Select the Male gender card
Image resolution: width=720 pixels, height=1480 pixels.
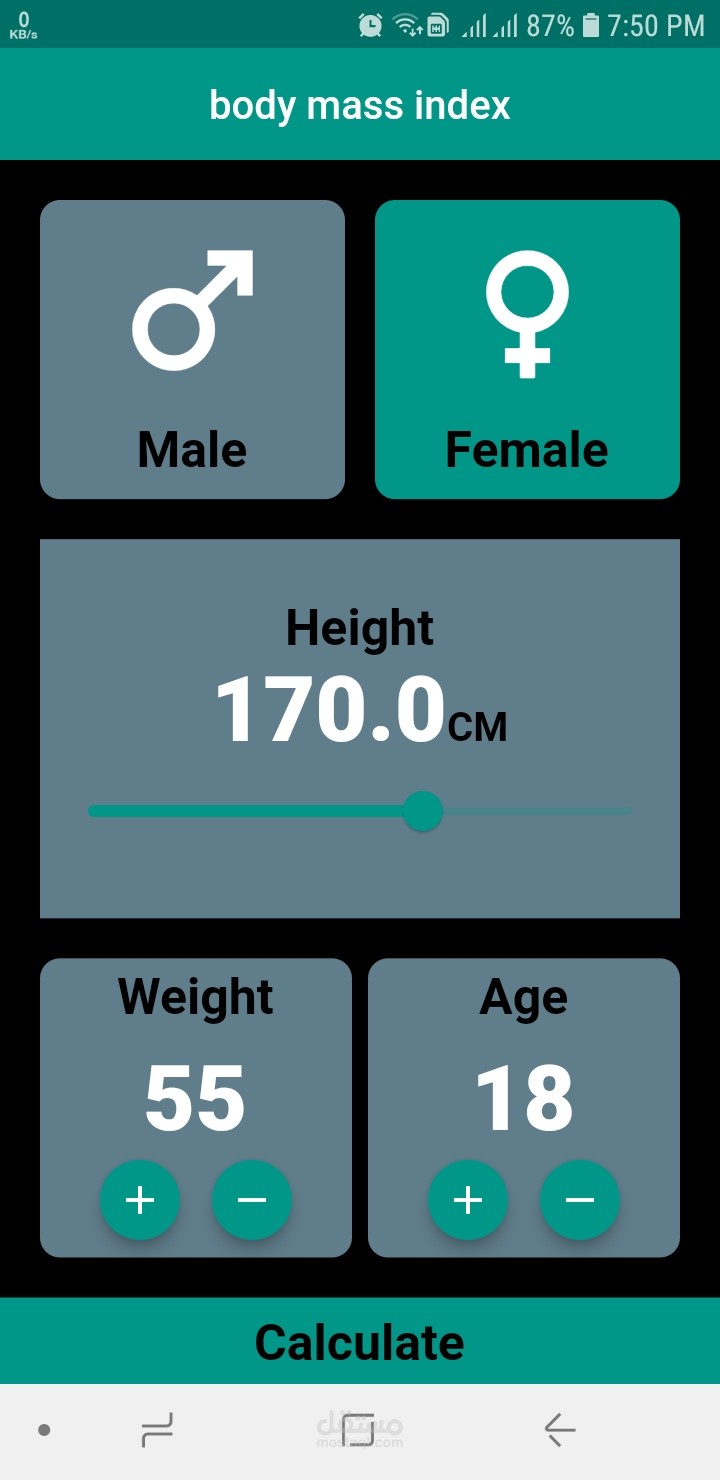click(192, 349)
